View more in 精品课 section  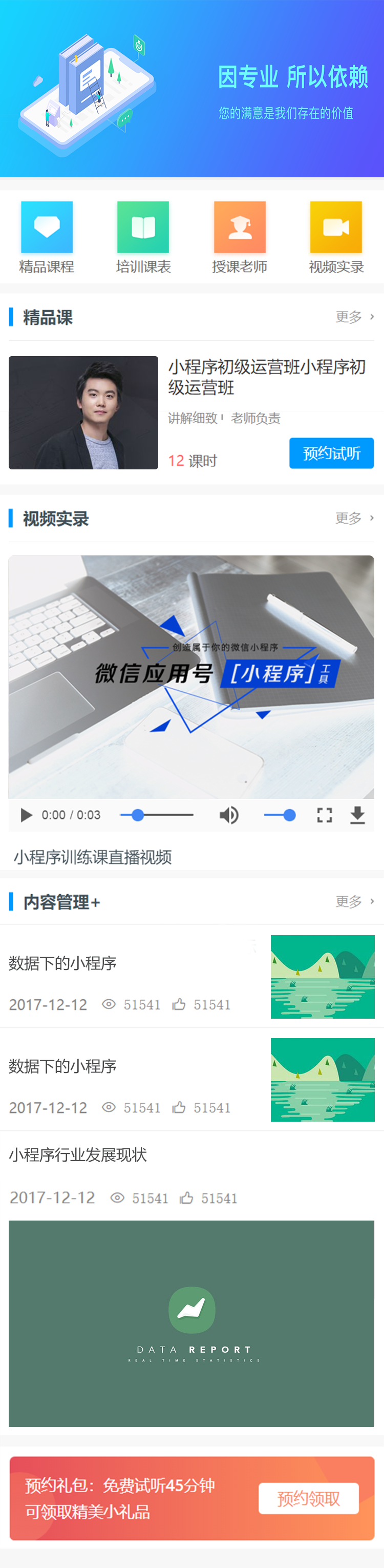[354, 317]
